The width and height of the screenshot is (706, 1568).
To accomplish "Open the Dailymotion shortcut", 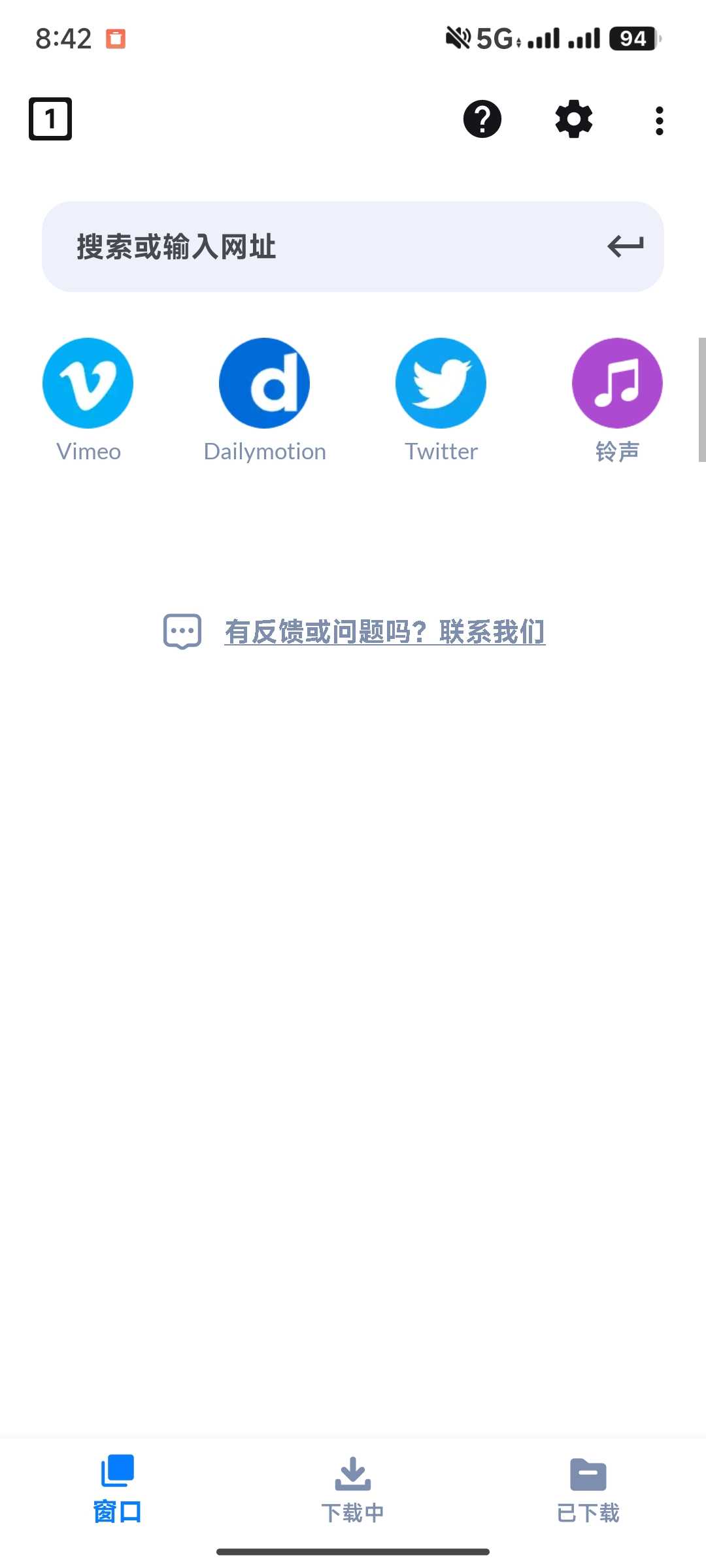I will tap(265, 384).
